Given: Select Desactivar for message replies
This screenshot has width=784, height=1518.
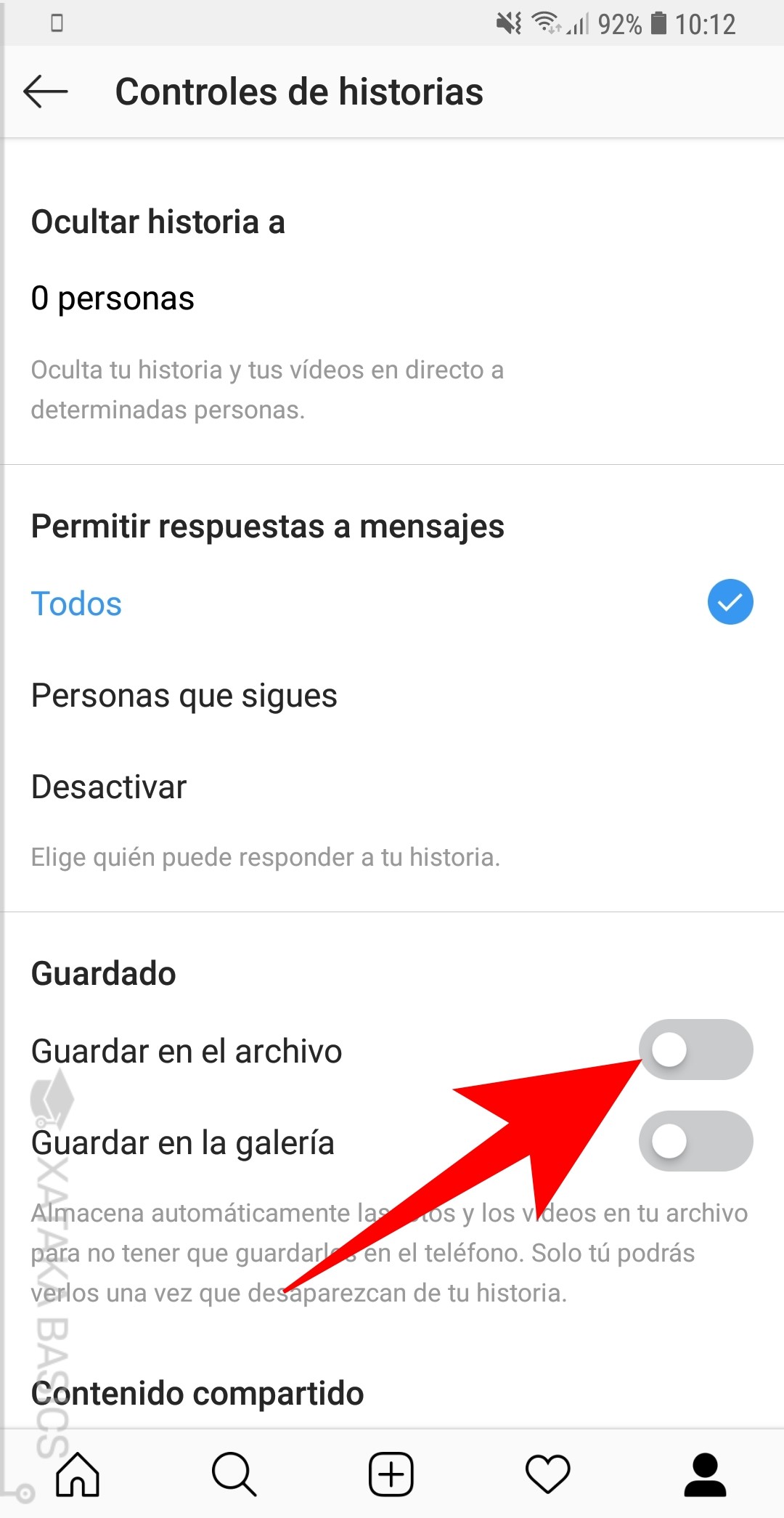Looking at the screenshot, I should coord(392,787).
